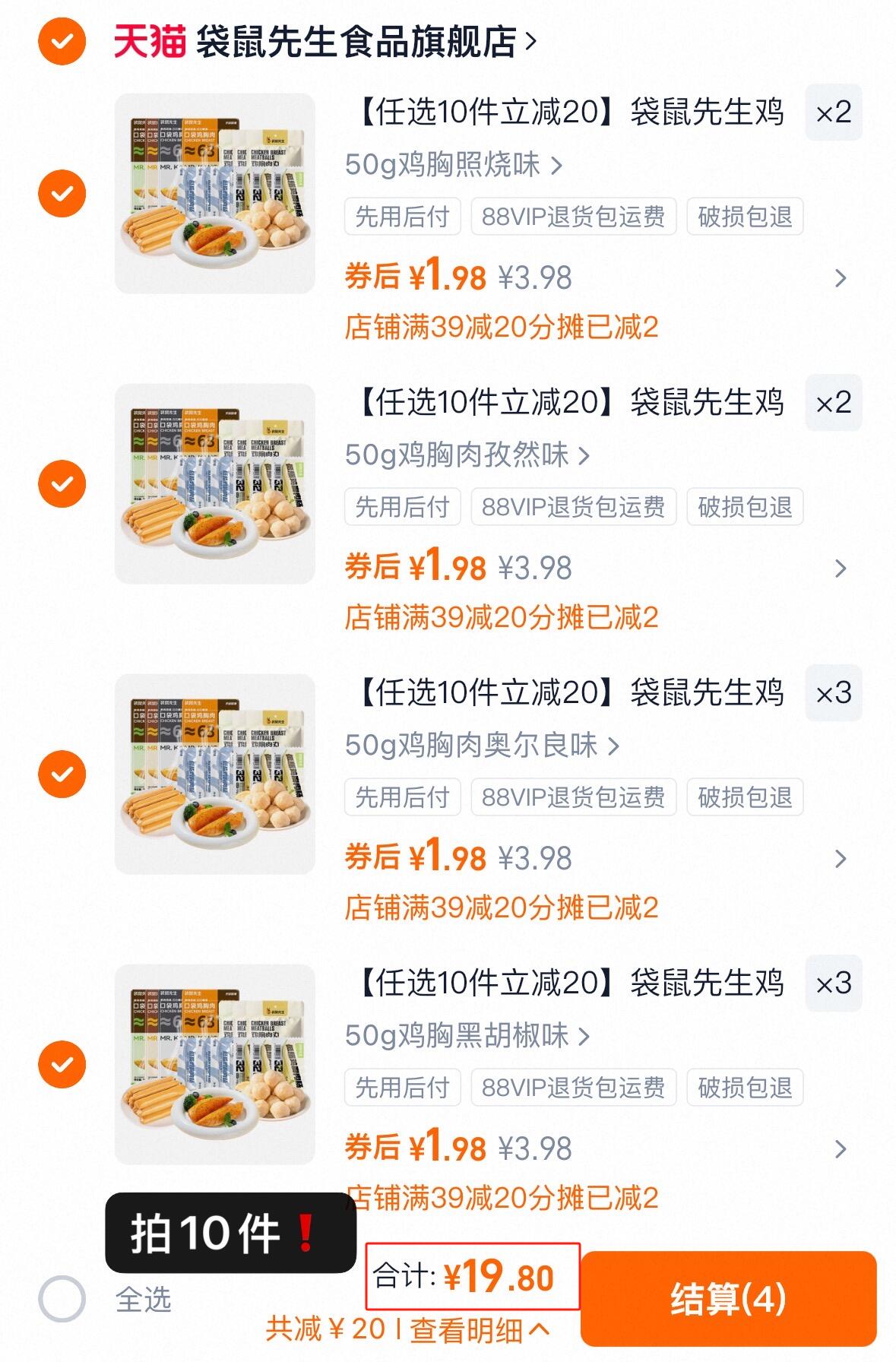This screenshot has height=1362, width=896.
Task: Click the 先用后付 tag on the first item
Action: (403, 217)
